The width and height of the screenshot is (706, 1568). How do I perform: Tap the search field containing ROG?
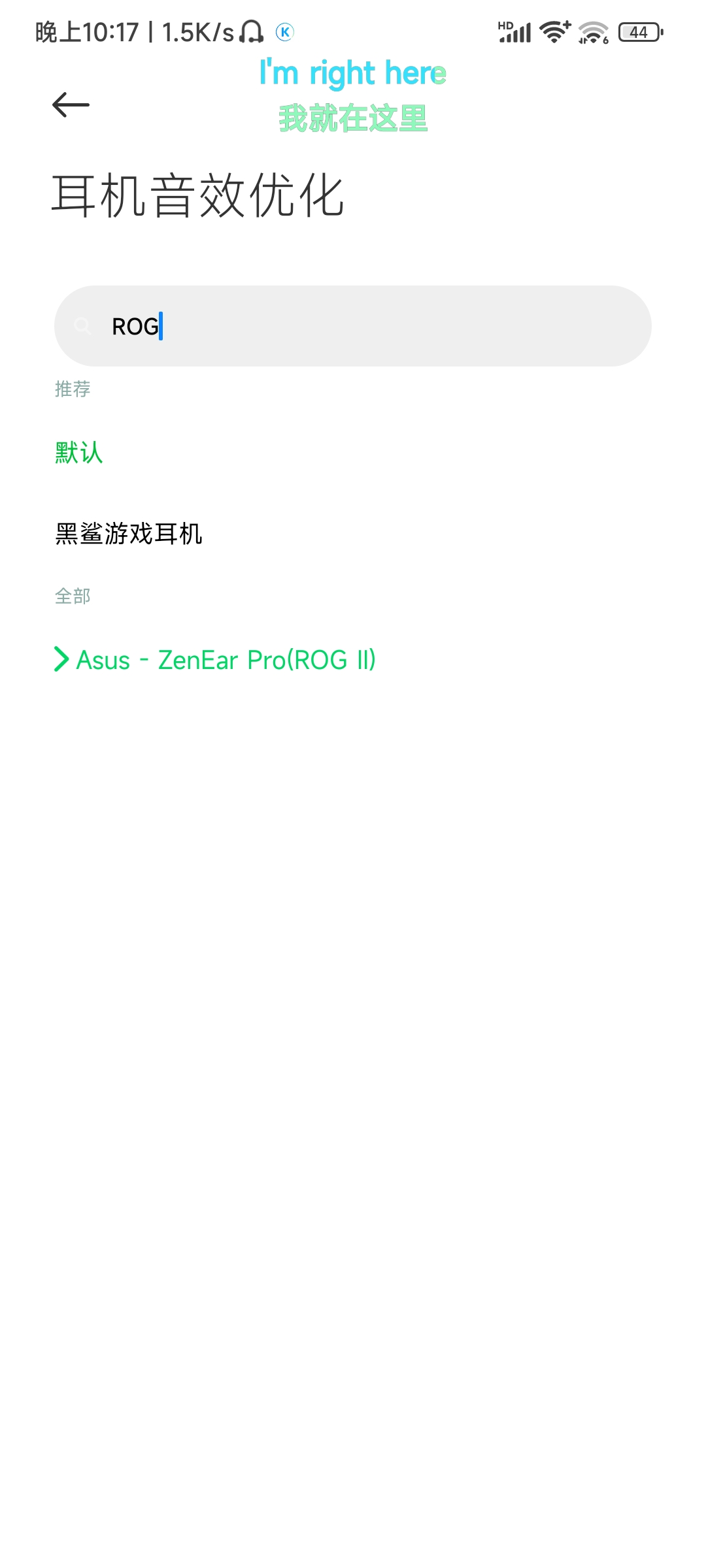point(353,326)
